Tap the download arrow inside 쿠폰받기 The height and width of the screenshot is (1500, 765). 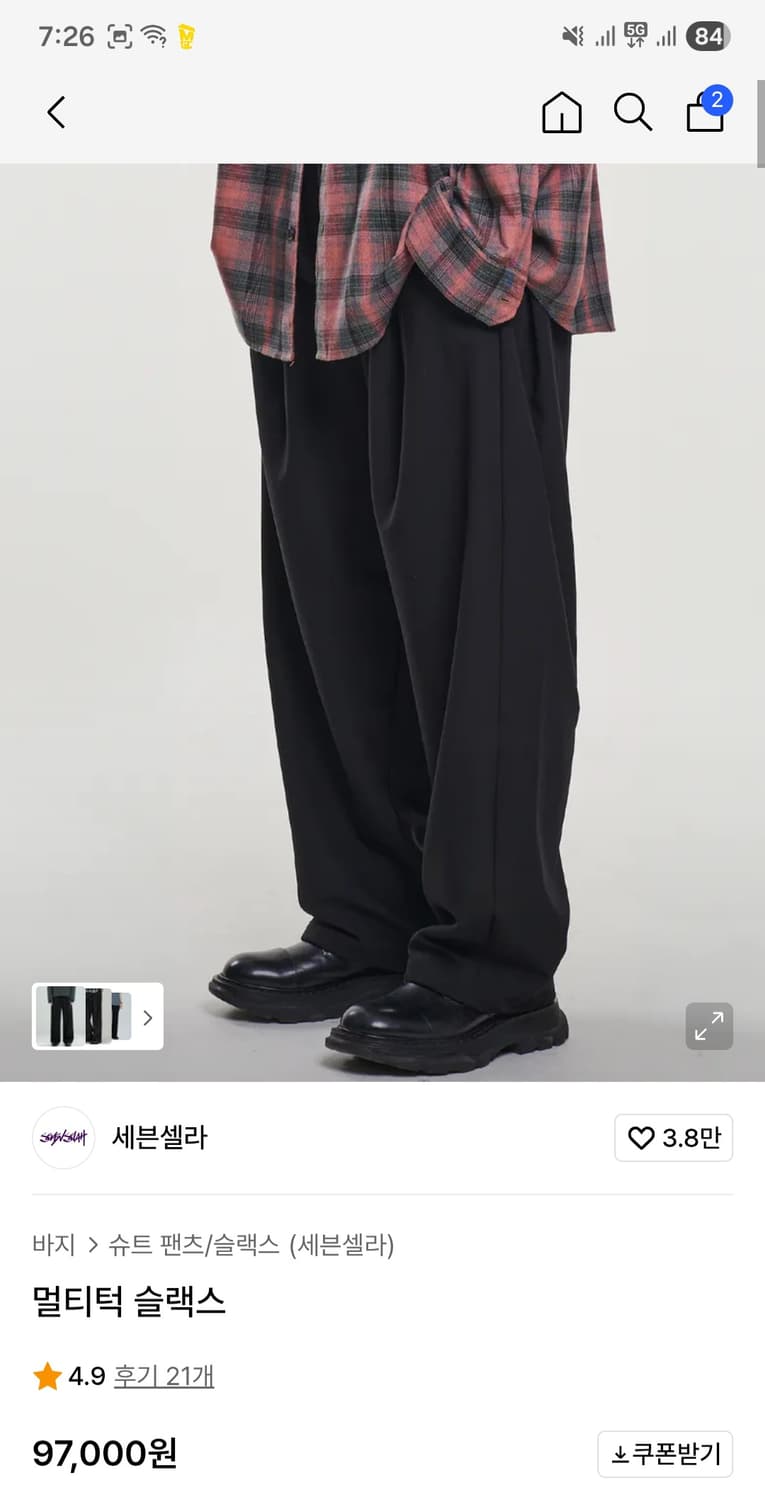pyautogui.click(x=622, y=1453)
